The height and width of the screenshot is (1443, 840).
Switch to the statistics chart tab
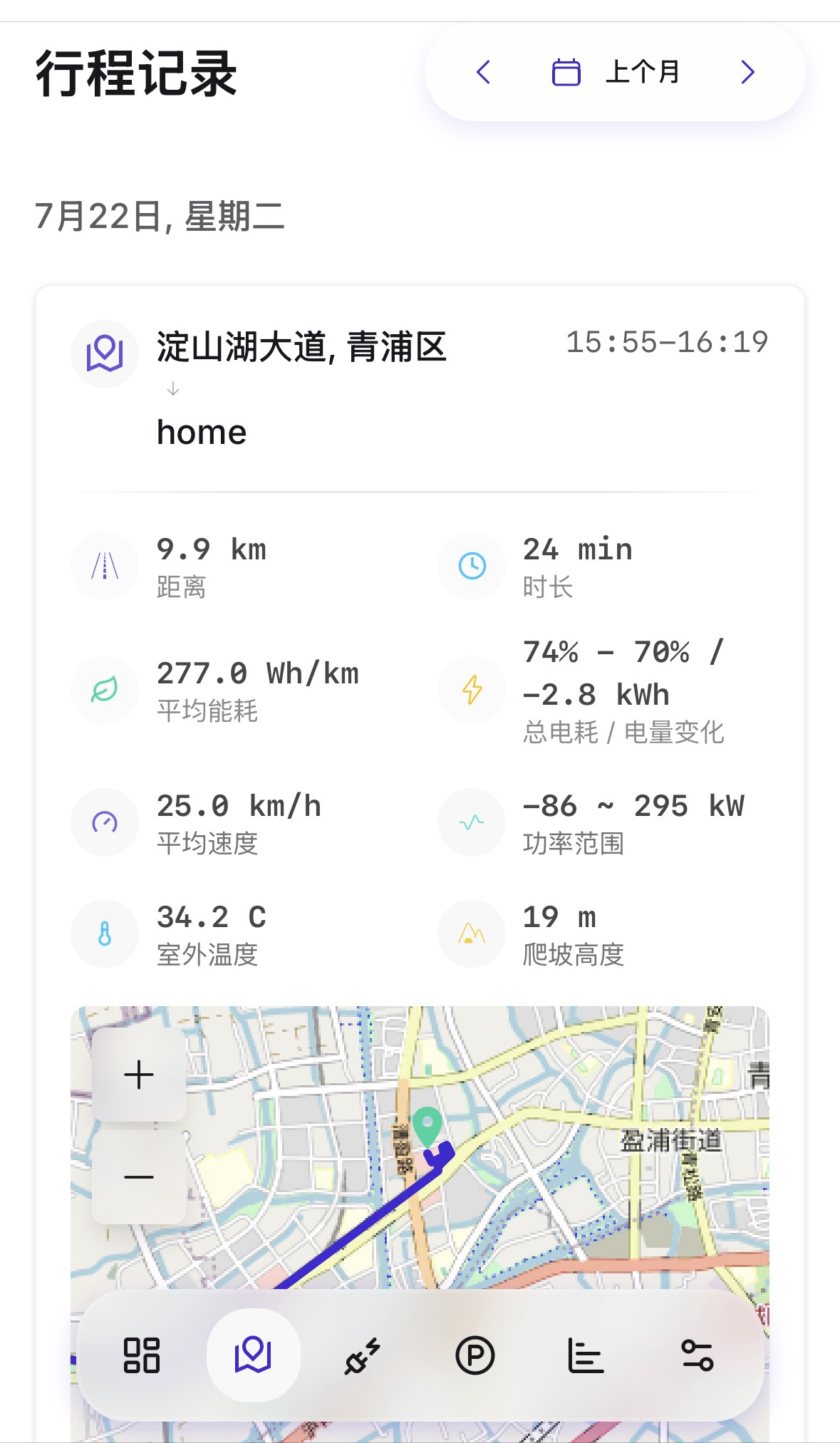click(586, 1355)
